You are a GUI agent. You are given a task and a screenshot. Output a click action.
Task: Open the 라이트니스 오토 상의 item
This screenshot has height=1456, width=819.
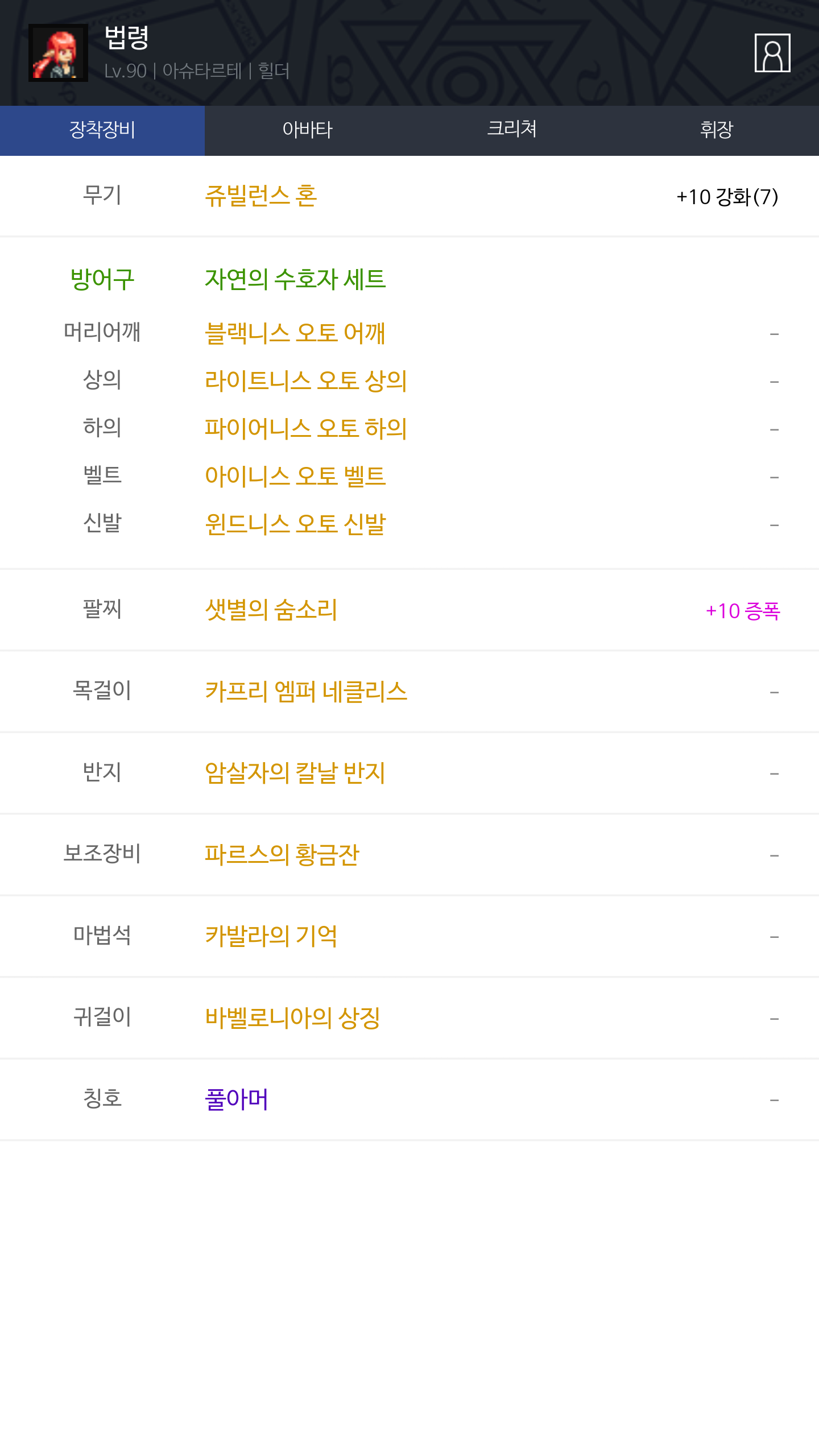pos(306,381)
